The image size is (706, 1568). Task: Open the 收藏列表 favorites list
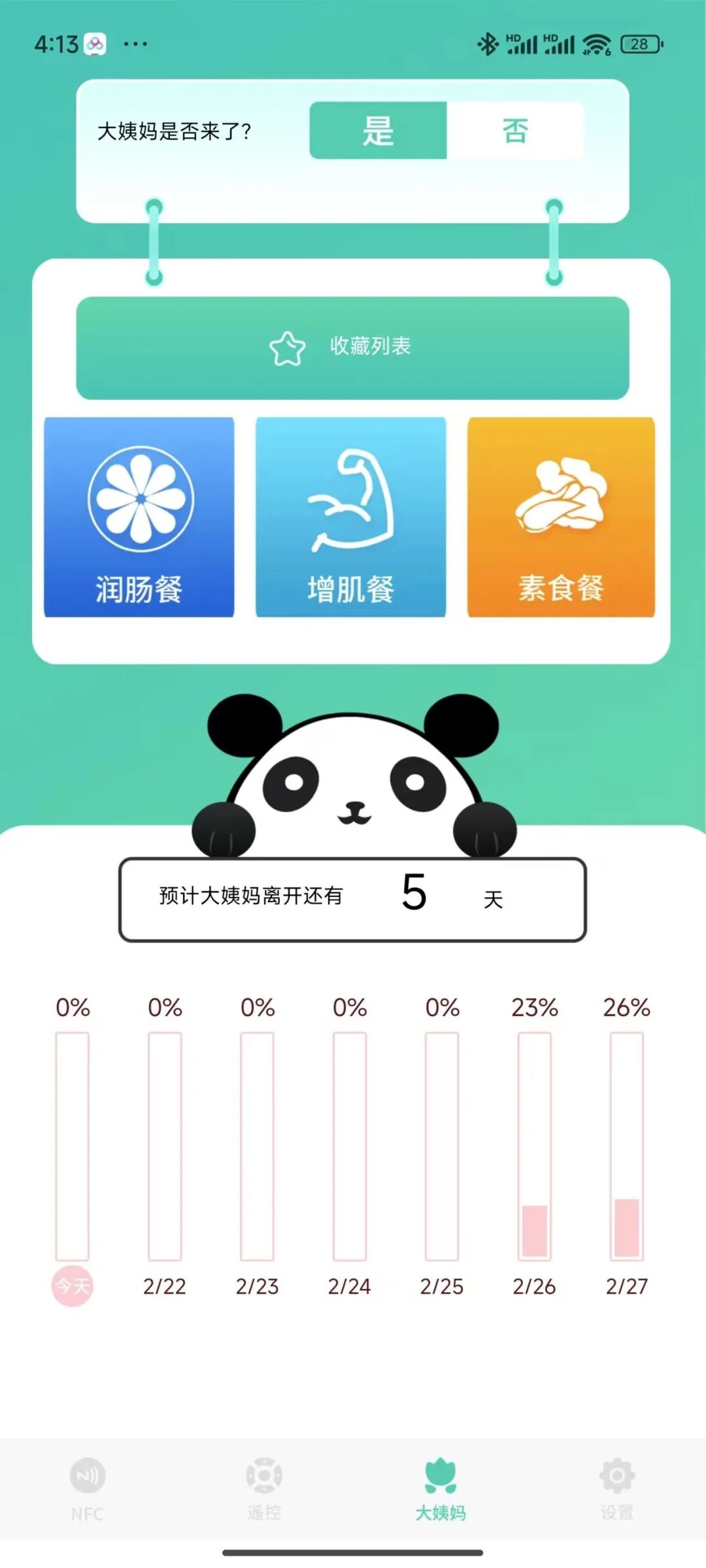352,348
